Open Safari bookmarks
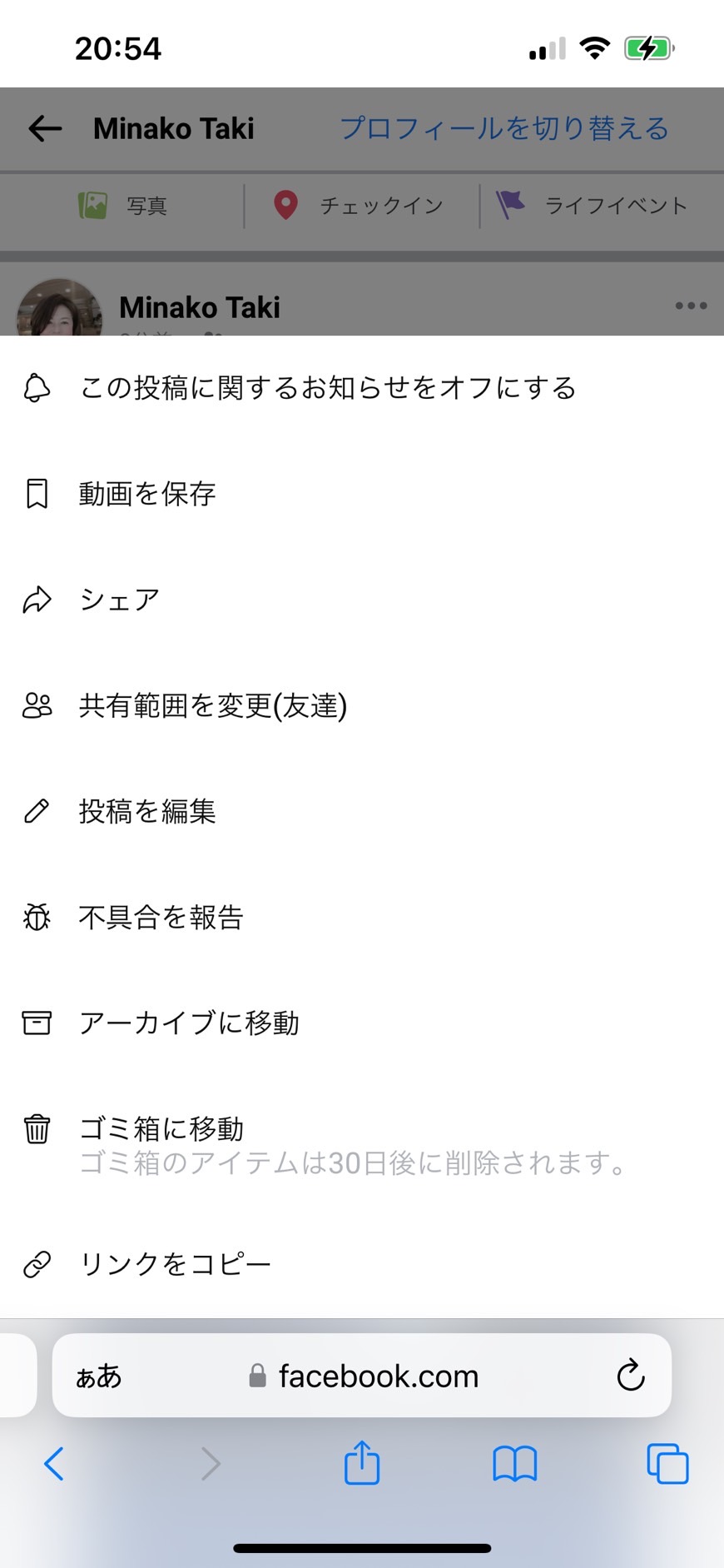Image resolution: width=724 pixels, height=1568 pixels. 515,1463
